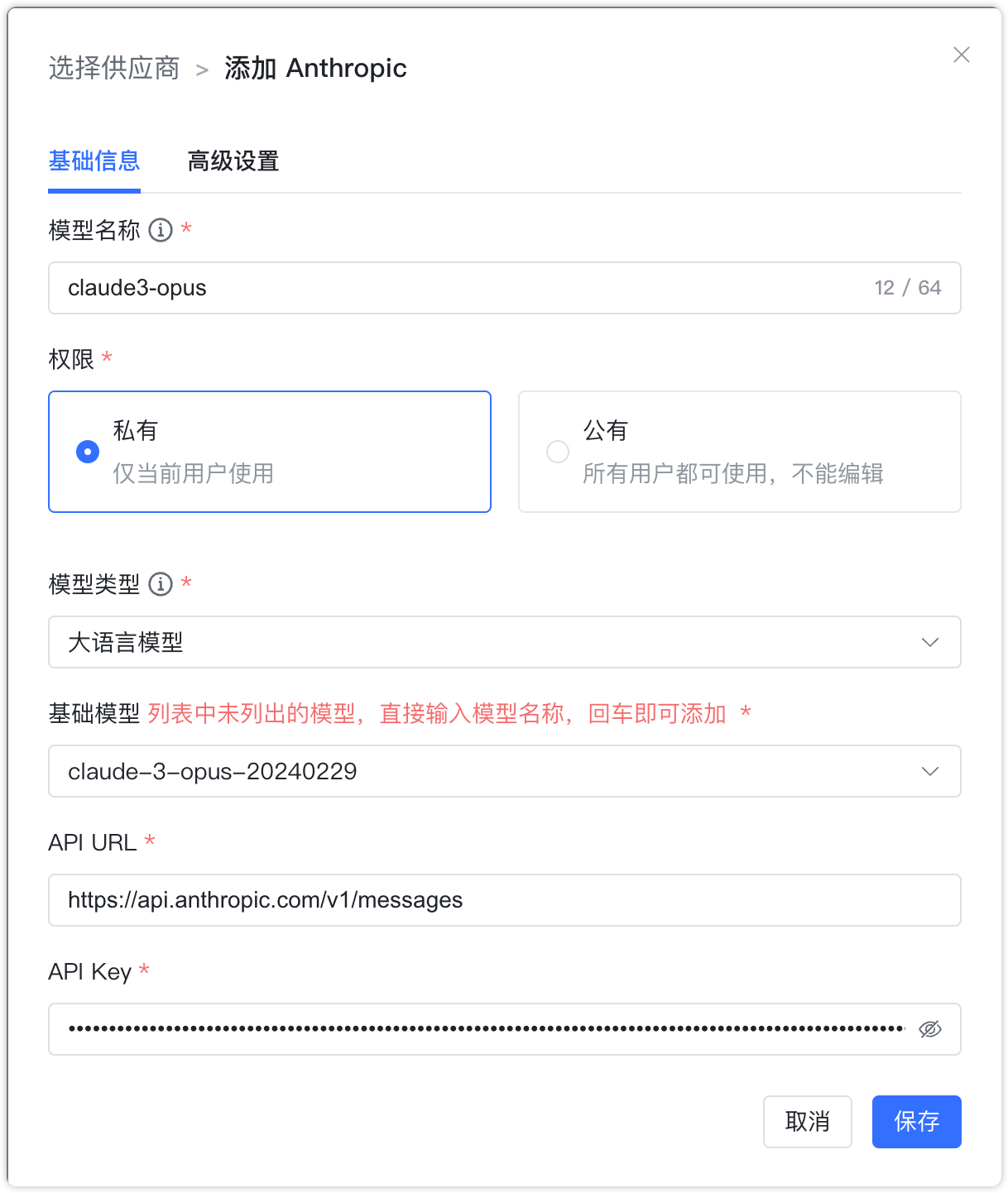Expand the 大语言模型 type dropdown
Screen dimensions: 1008x1193
tap(504, 642)
